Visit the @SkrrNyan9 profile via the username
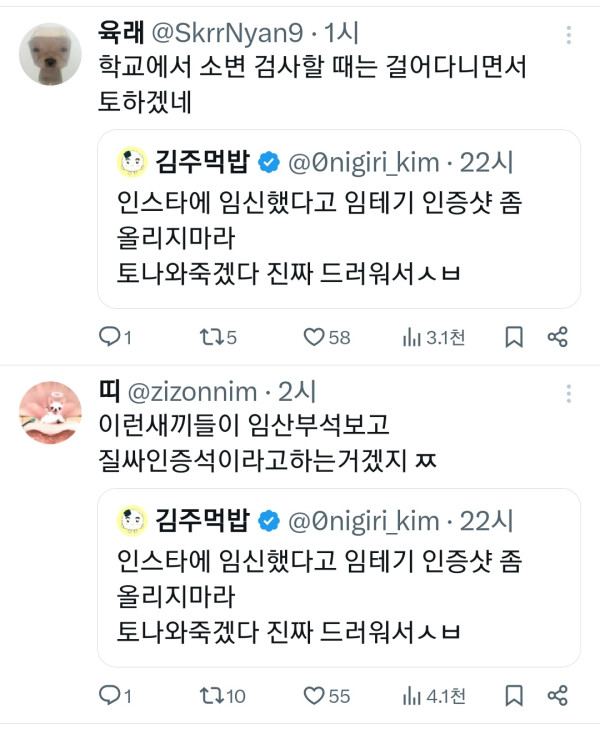The width and height of the screenshot is (600, 729). [225, 33]
